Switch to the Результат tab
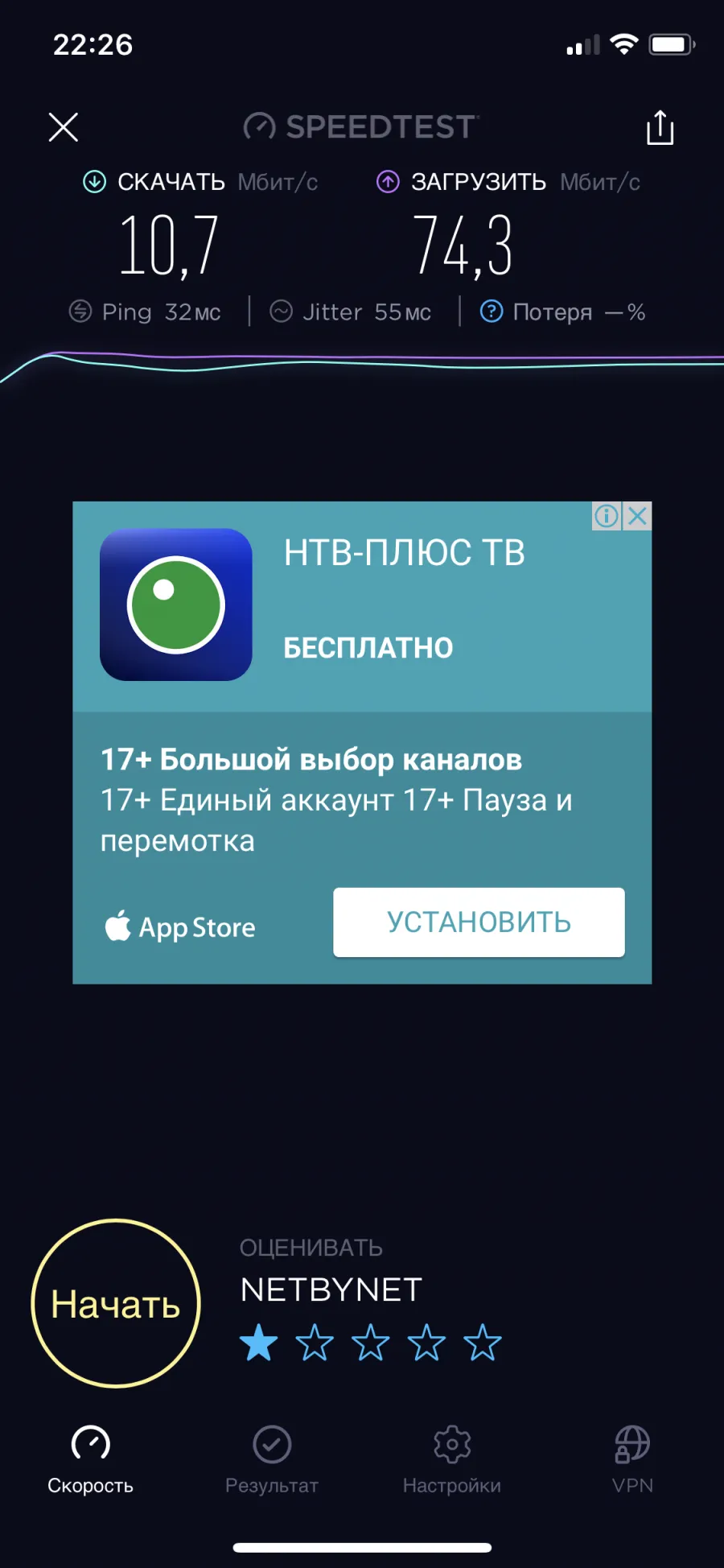The width and height of the screenshot is (724, 1568). coord(272,1460)
